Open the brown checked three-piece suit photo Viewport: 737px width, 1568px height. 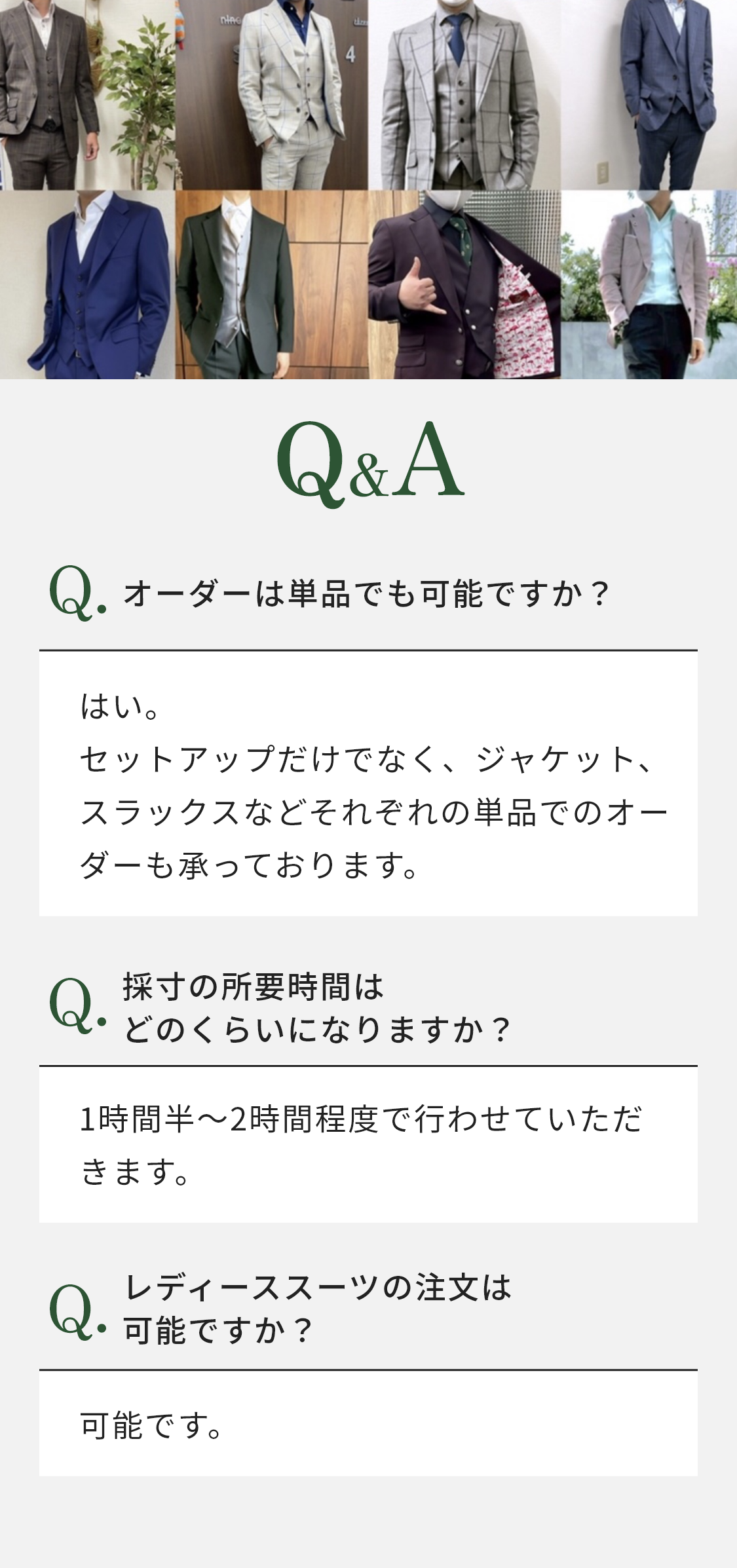[x=87, y=95]
